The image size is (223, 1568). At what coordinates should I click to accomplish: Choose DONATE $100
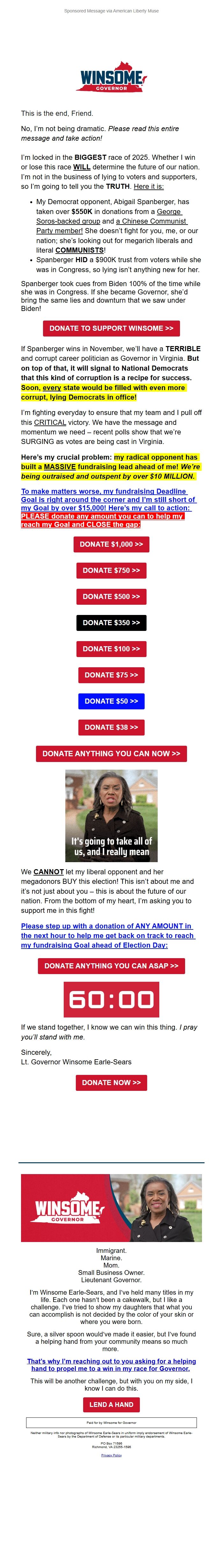111,649
